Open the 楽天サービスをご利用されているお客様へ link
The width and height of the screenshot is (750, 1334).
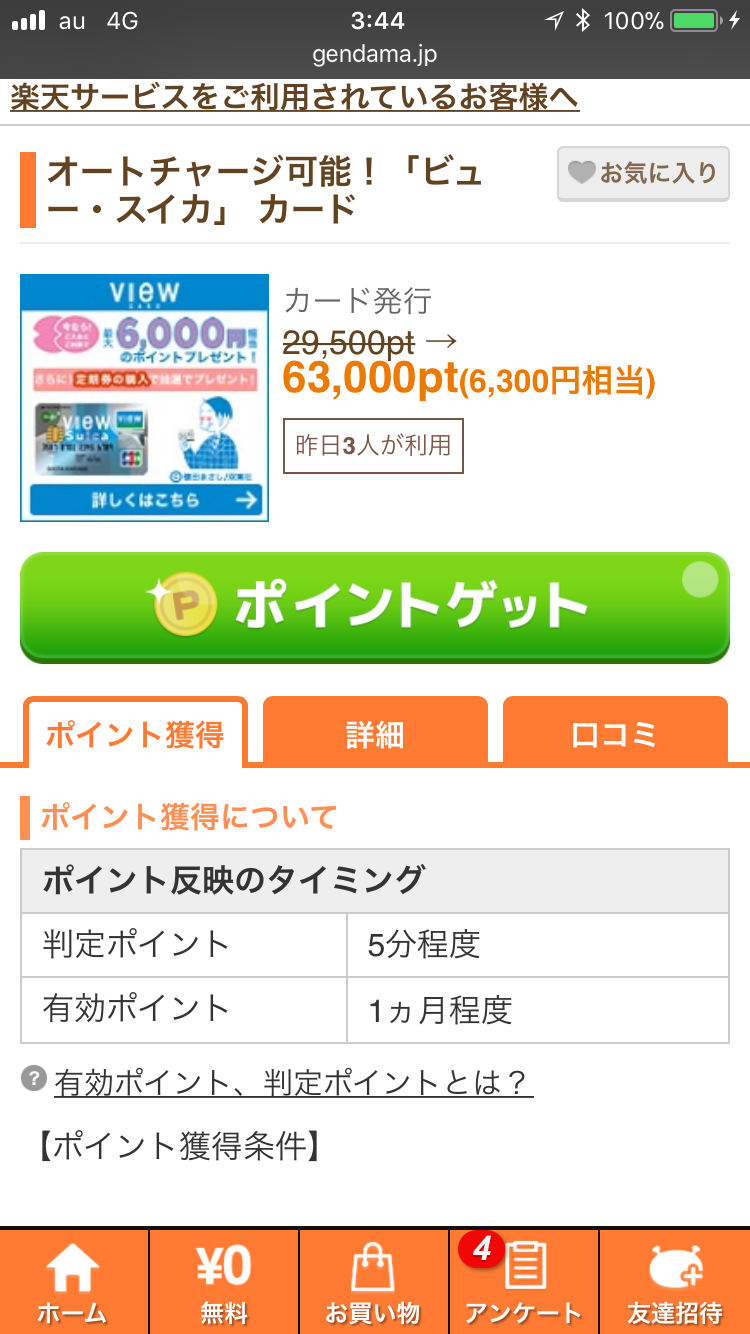[x=294, y=99]
